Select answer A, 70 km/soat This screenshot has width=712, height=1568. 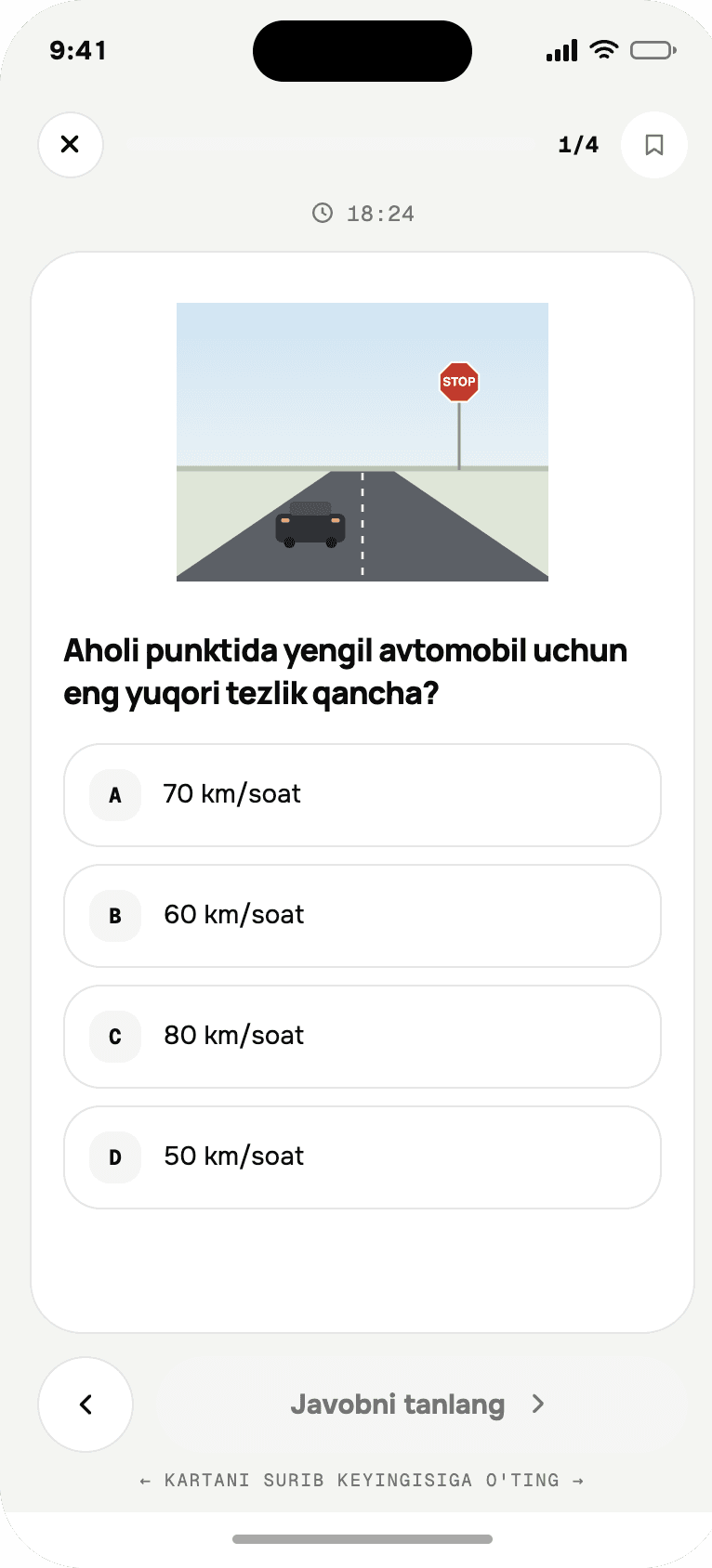click(x=363, y=795)
